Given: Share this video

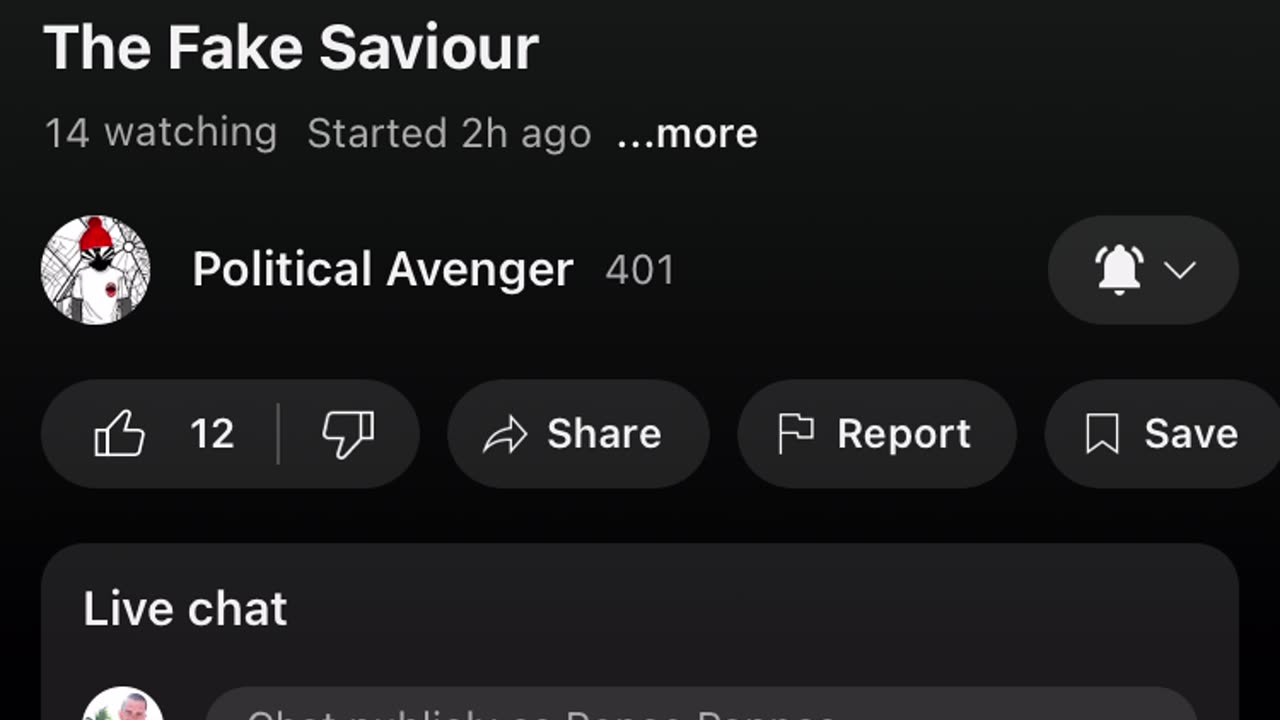Looking at the screenshot, I should point(577,434).
